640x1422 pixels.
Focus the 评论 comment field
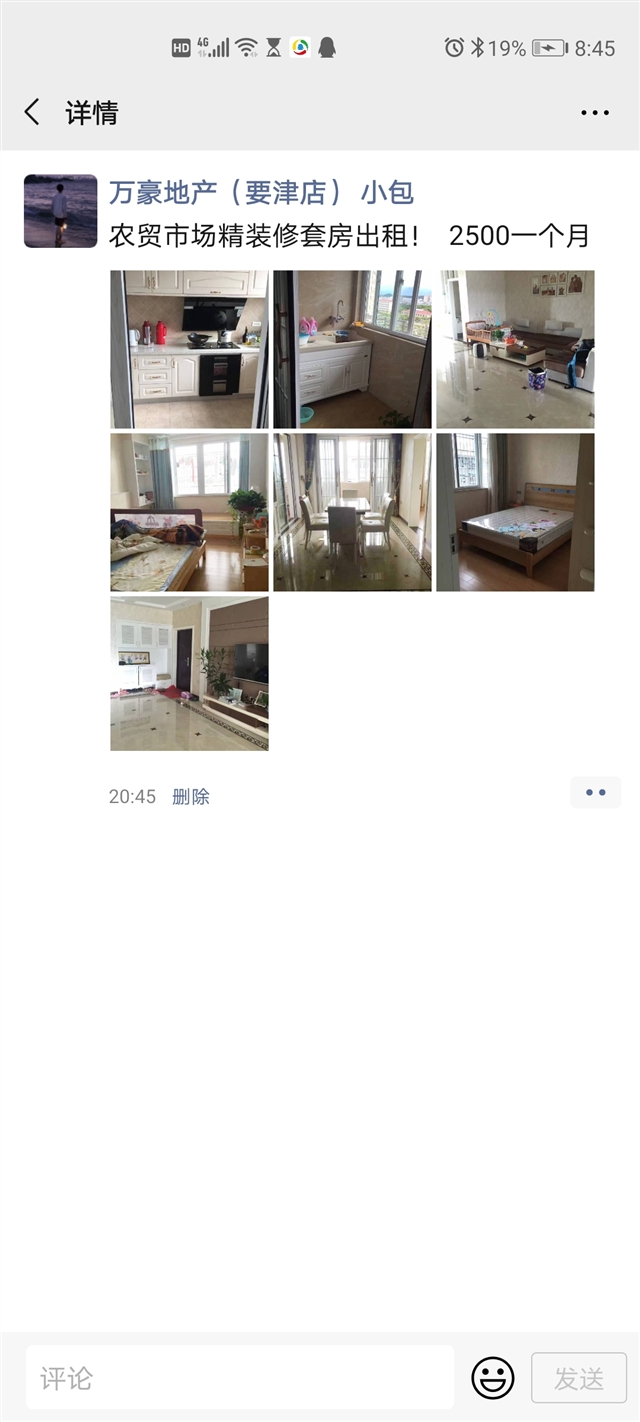pyautogui.click(x=240, y=1378)
